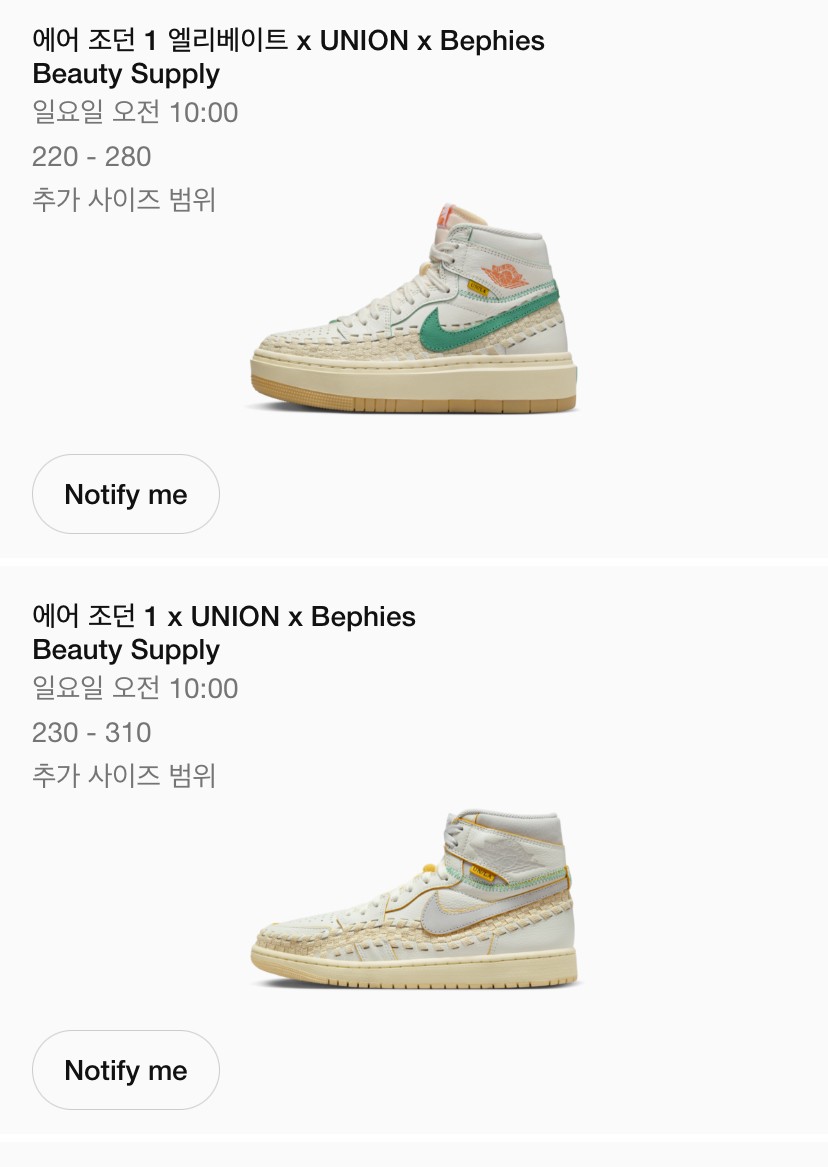The width and height of the screenshot is (828, 1167).
Task: Tap Notify me for 에어 조던 1 x UNION (230 - 310)
Action: [x=126, y=1070]
